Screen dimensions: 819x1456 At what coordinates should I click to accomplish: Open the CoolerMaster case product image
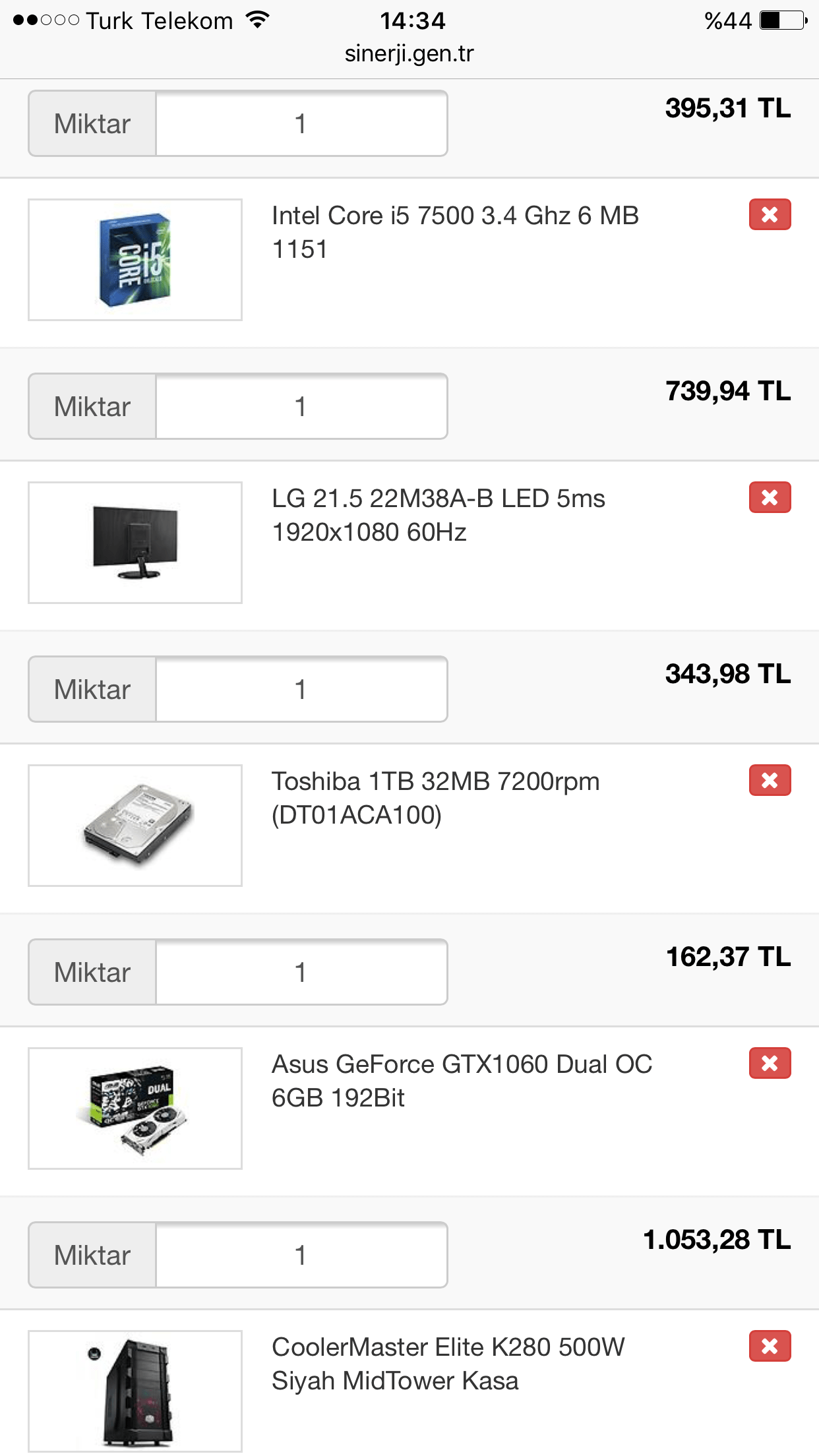[135, 1391]
